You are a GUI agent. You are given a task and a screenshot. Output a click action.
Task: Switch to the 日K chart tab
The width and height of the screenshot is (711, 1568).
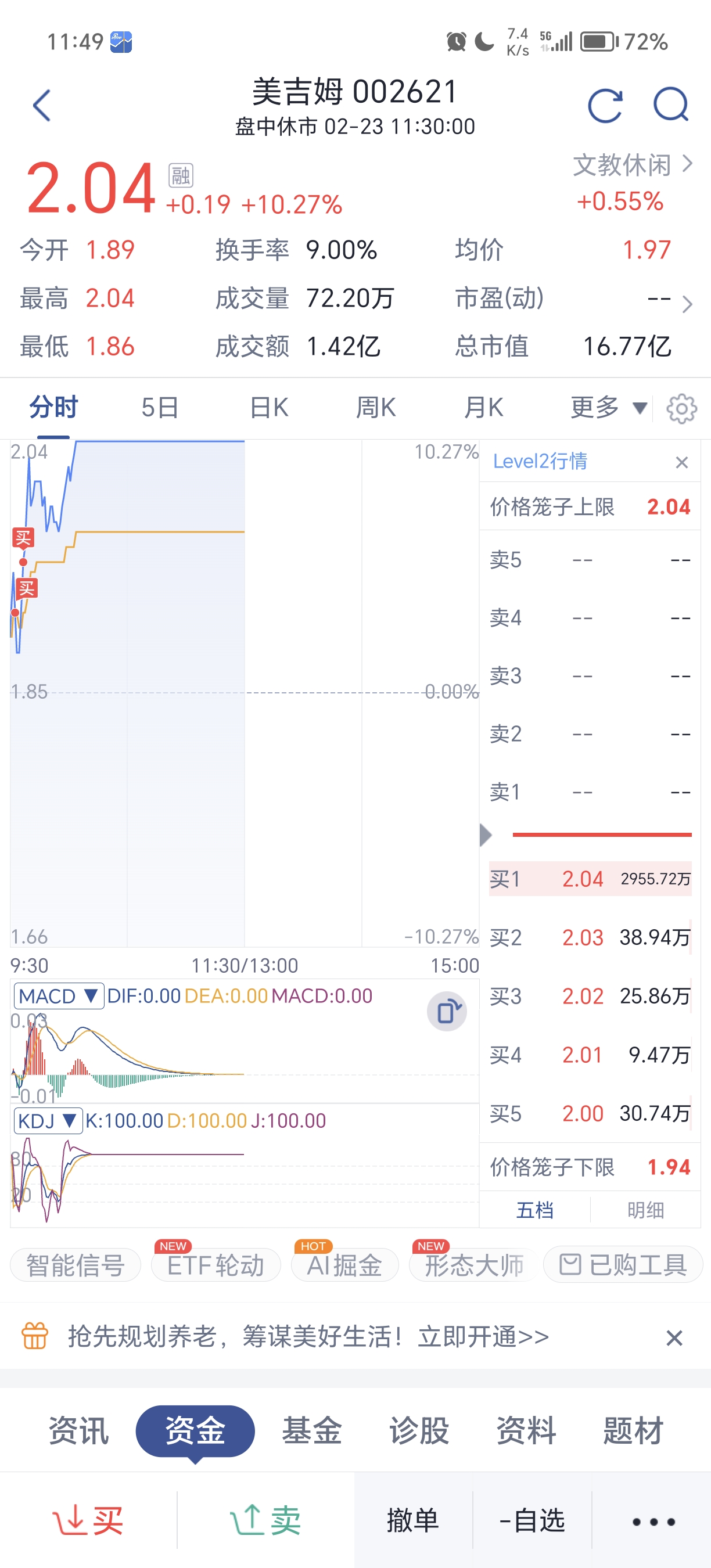point(269,407)
